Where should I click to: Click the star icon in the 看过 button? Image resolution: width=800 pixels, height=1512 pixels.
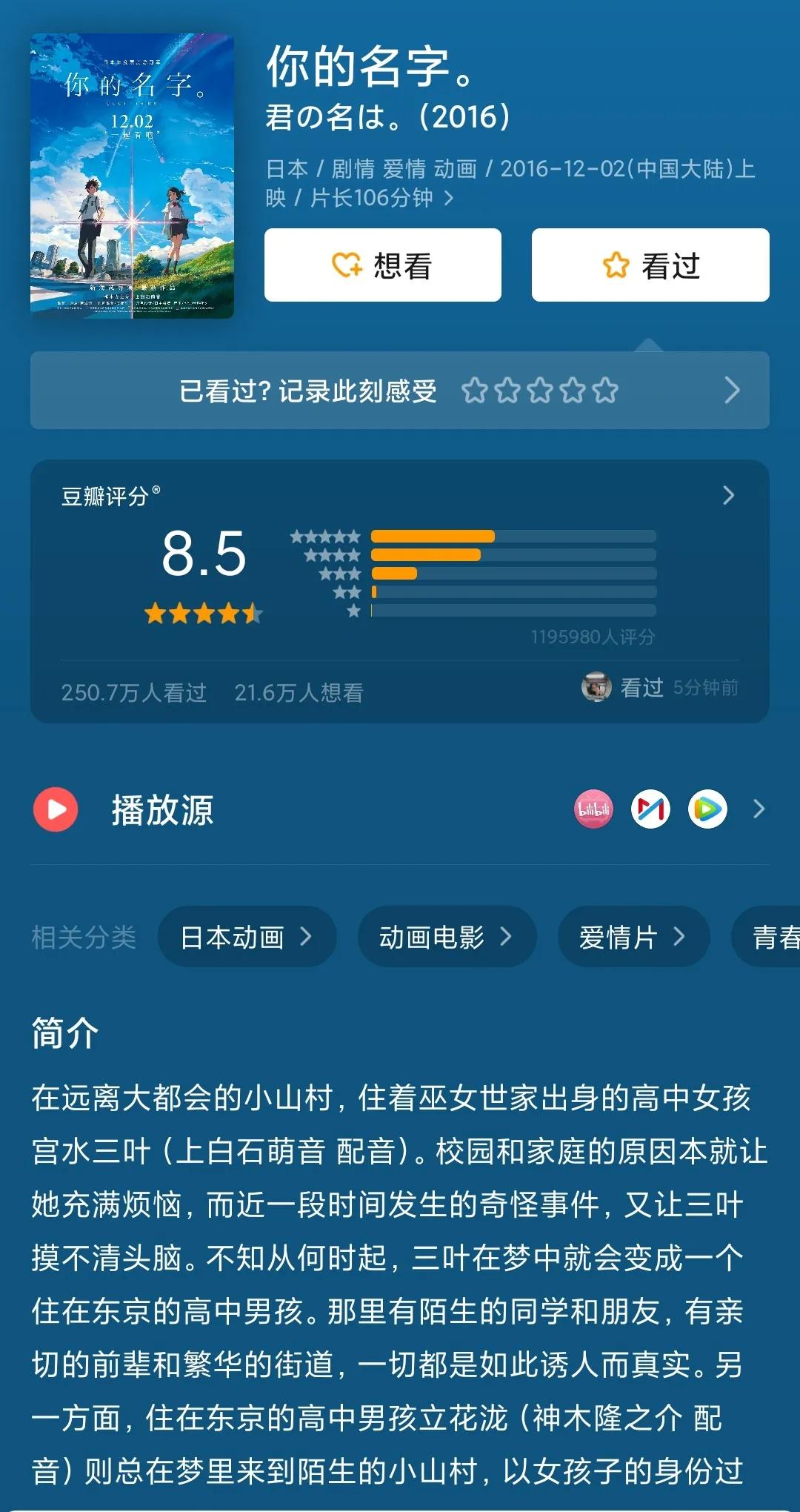616,265
